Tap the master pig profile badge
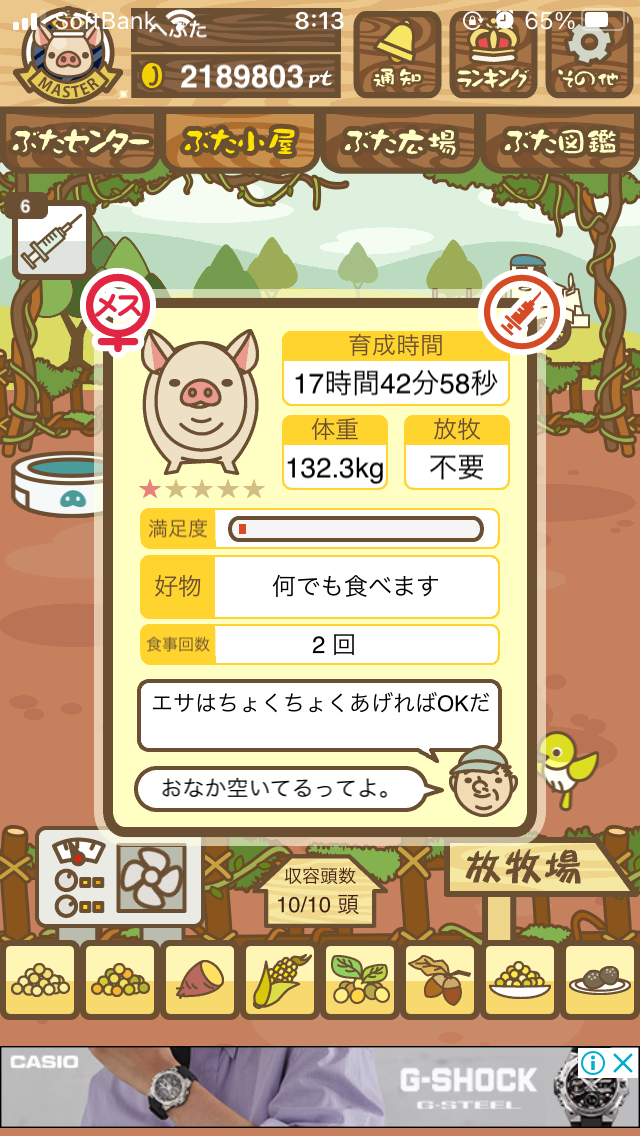The image size is (640, 1136). (69, 57)
